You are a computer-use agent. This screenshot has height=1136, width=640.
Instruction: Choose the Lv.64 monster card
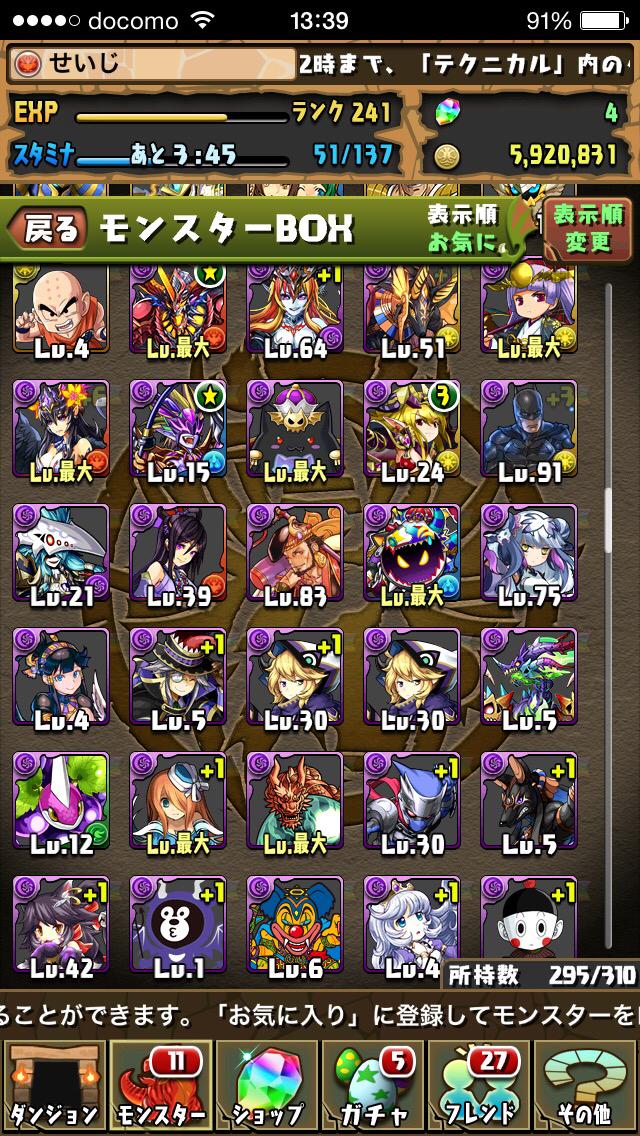click(x=294, y=311)
